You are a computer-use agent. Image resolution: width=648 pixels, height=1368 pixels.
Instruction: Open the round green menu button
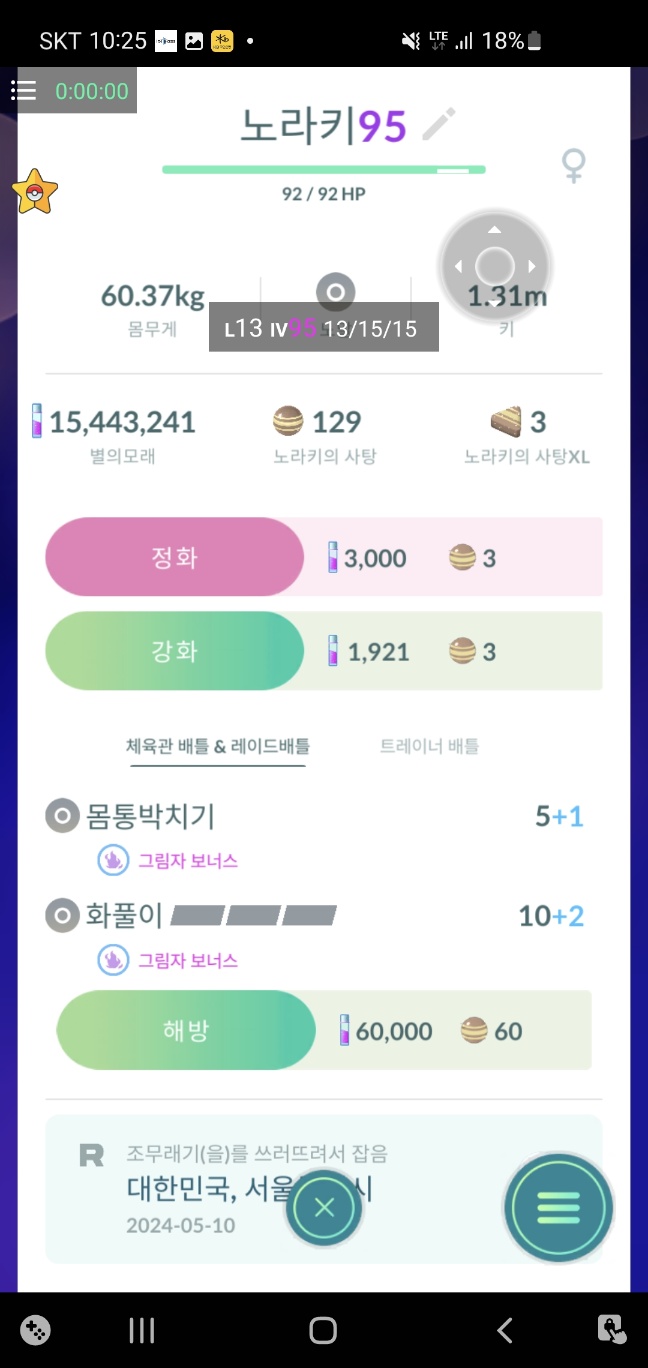click(x=558, y=1207)
